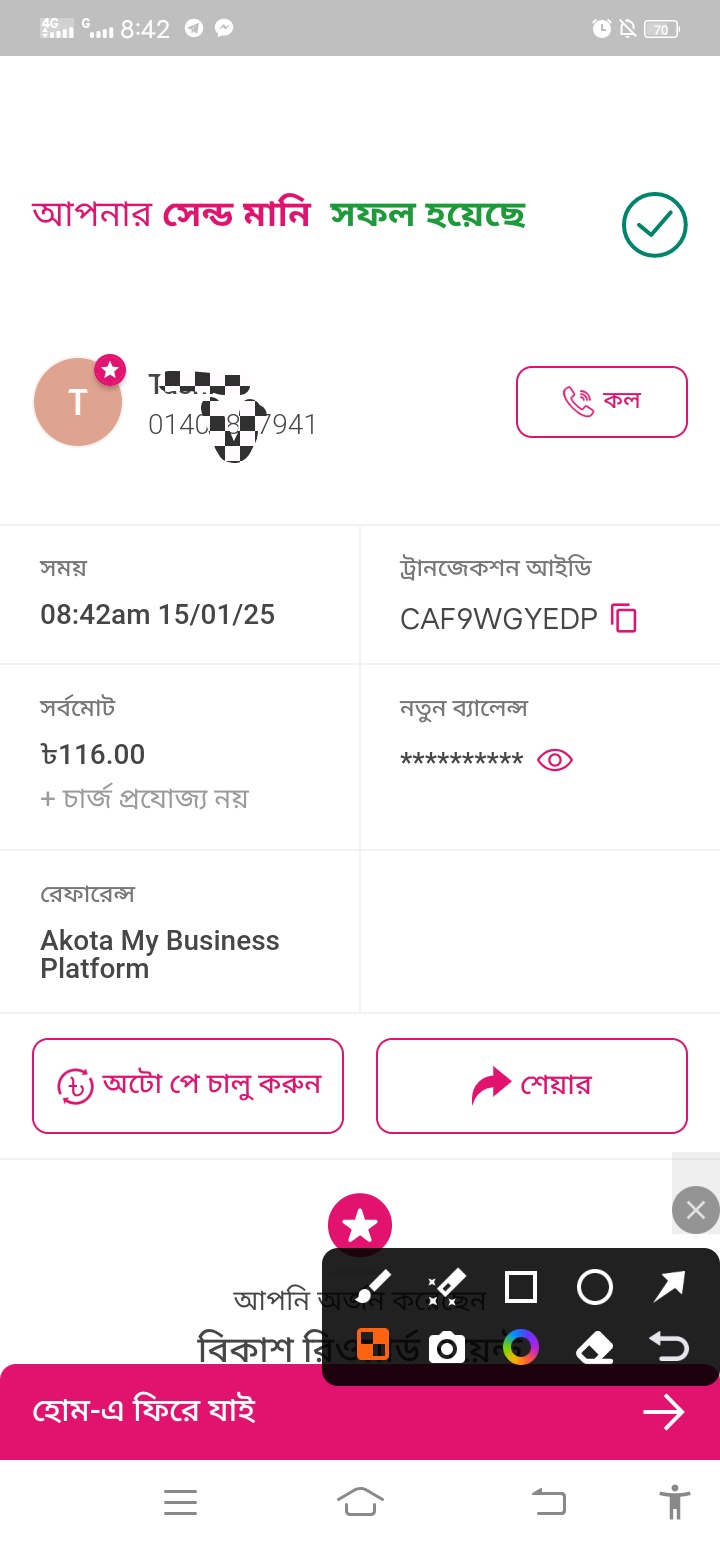The width and height of the screenshot is (720, 1544).
Task: Return to home via হোম-এ ফিরে যাই
Action: (360, 1410)
